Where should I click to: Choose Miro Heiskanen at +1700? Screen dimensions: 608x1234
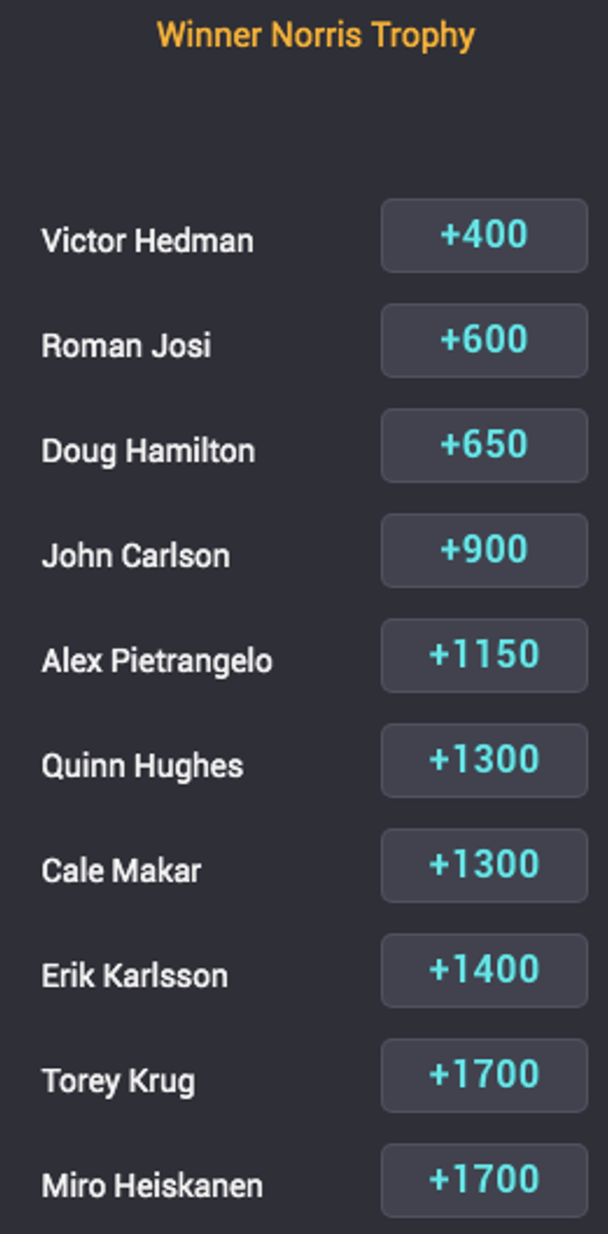[484, 1180]
